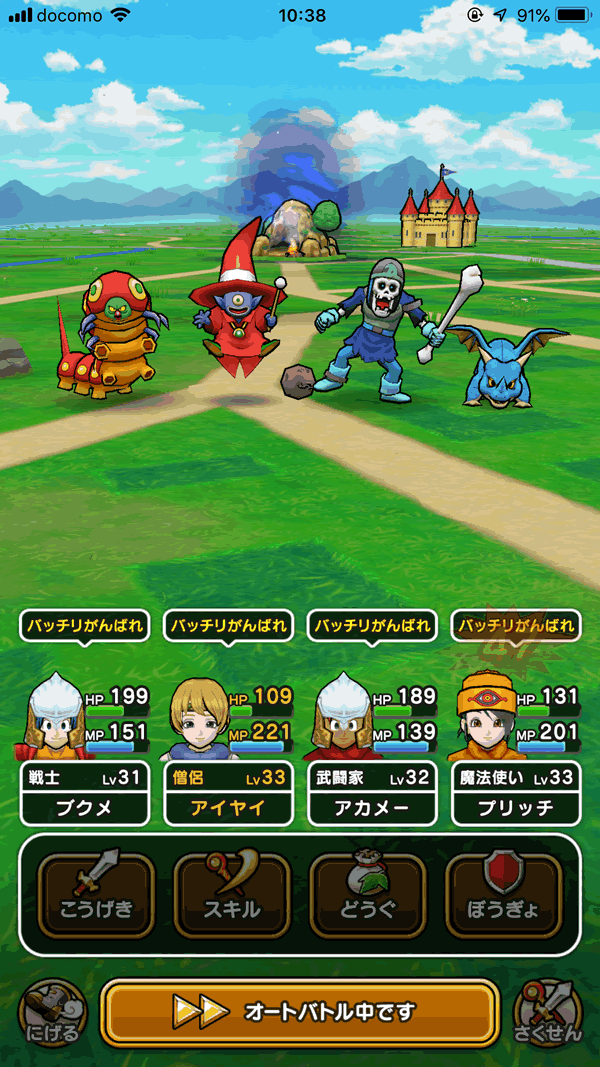
Task: Open the どうぐ items bag
Action: [x=368, y=895]
